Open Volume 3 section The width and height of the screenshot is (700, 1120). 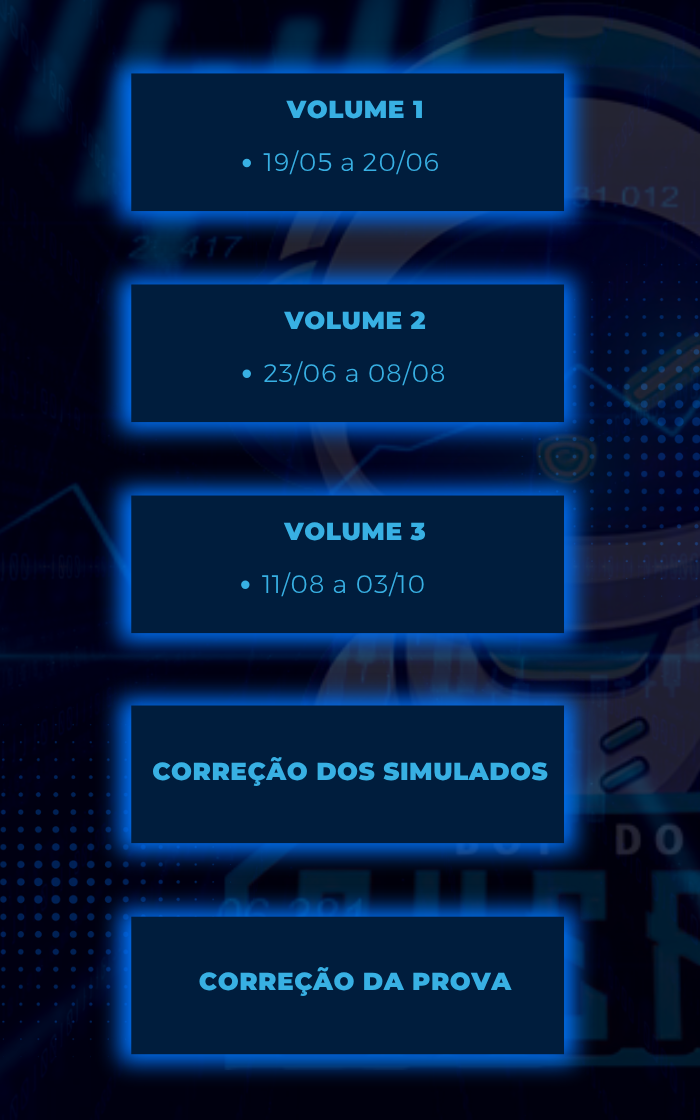coord(347,564)
